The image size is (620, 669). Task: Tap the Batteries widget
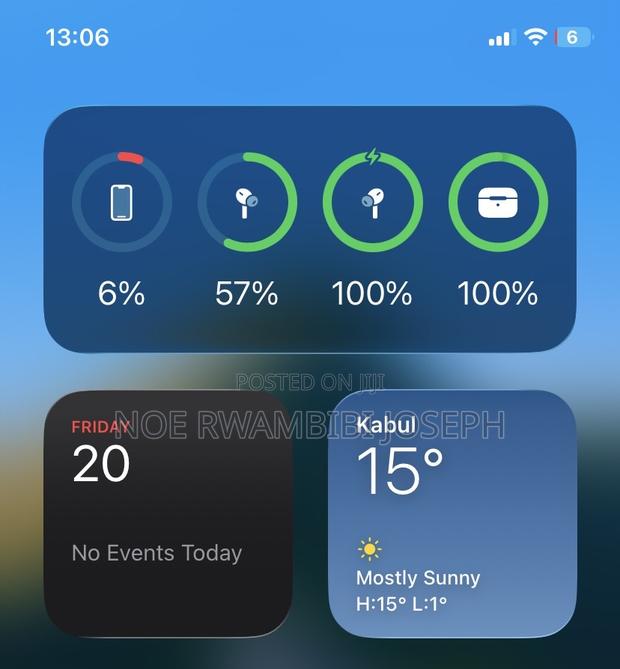310,229
